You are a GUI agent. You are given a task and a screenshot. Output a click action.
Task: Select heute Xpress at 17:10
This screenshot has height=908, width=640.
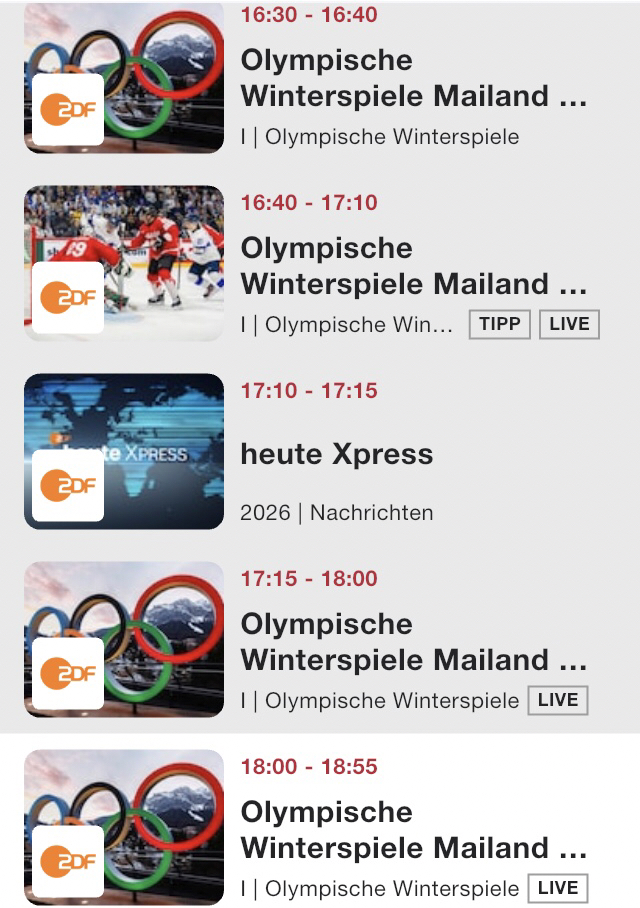coord(337,454)
